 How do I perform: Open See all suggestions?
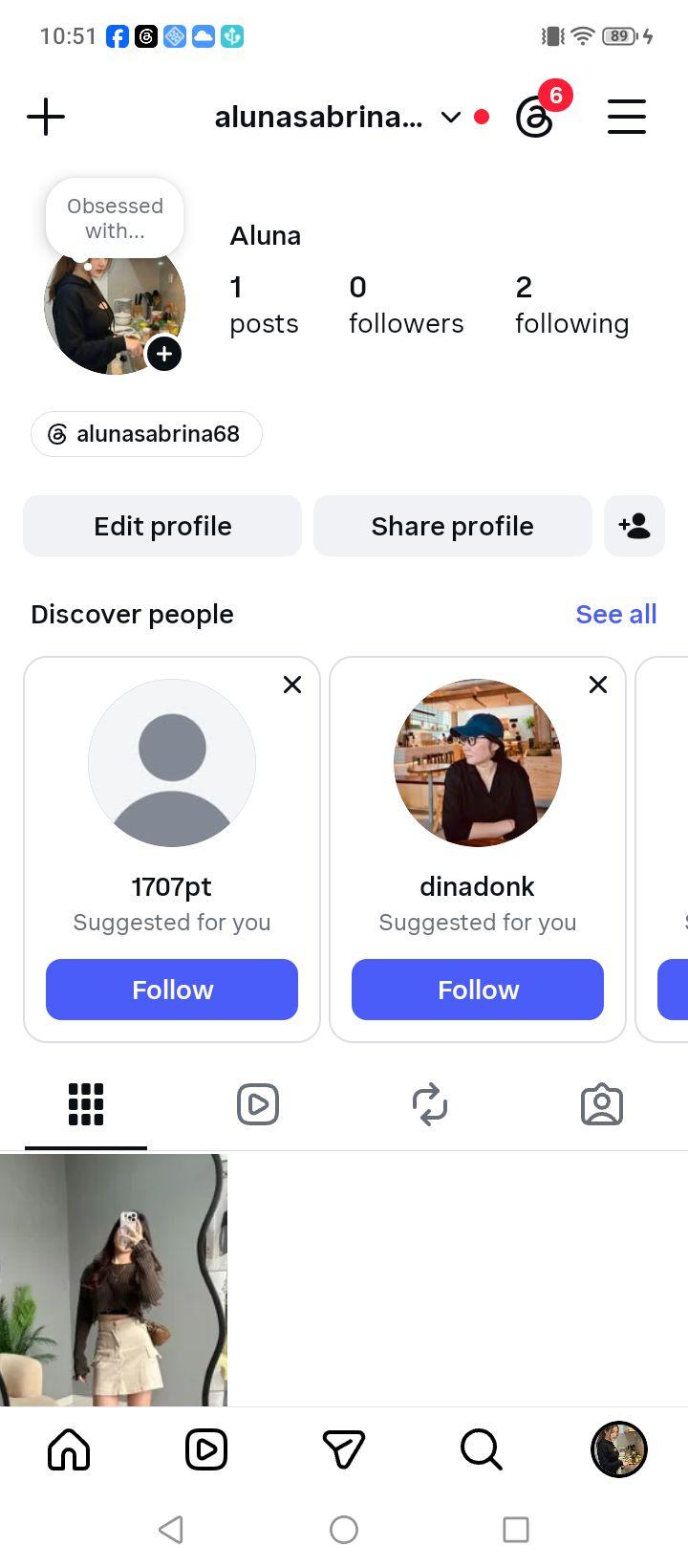pyautogui.click(x=616, y=614)
